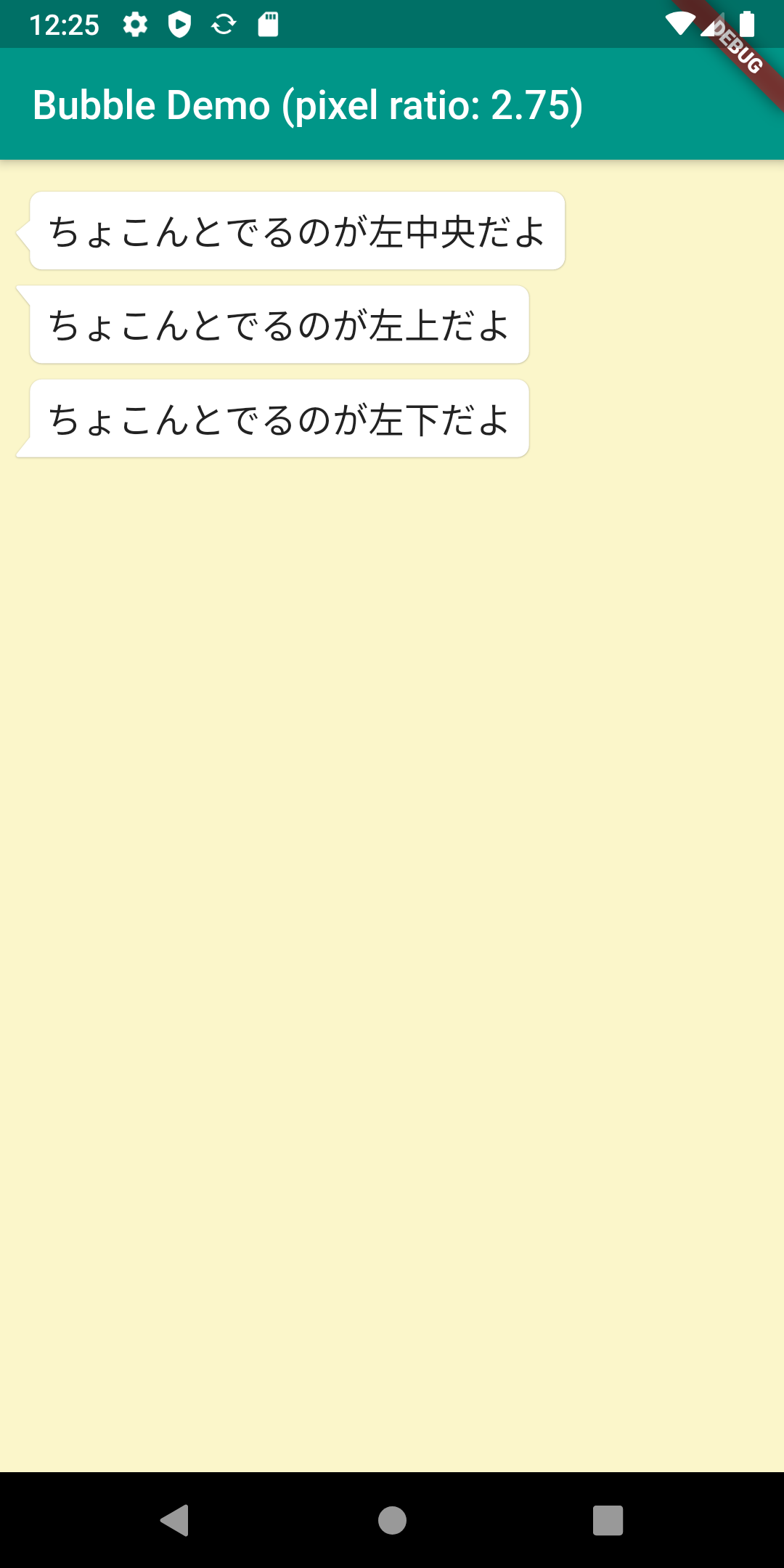The height and width of the screenshot is (1568, 784).
Task: Open the recent apps overview
Action: pos(608,1520)
